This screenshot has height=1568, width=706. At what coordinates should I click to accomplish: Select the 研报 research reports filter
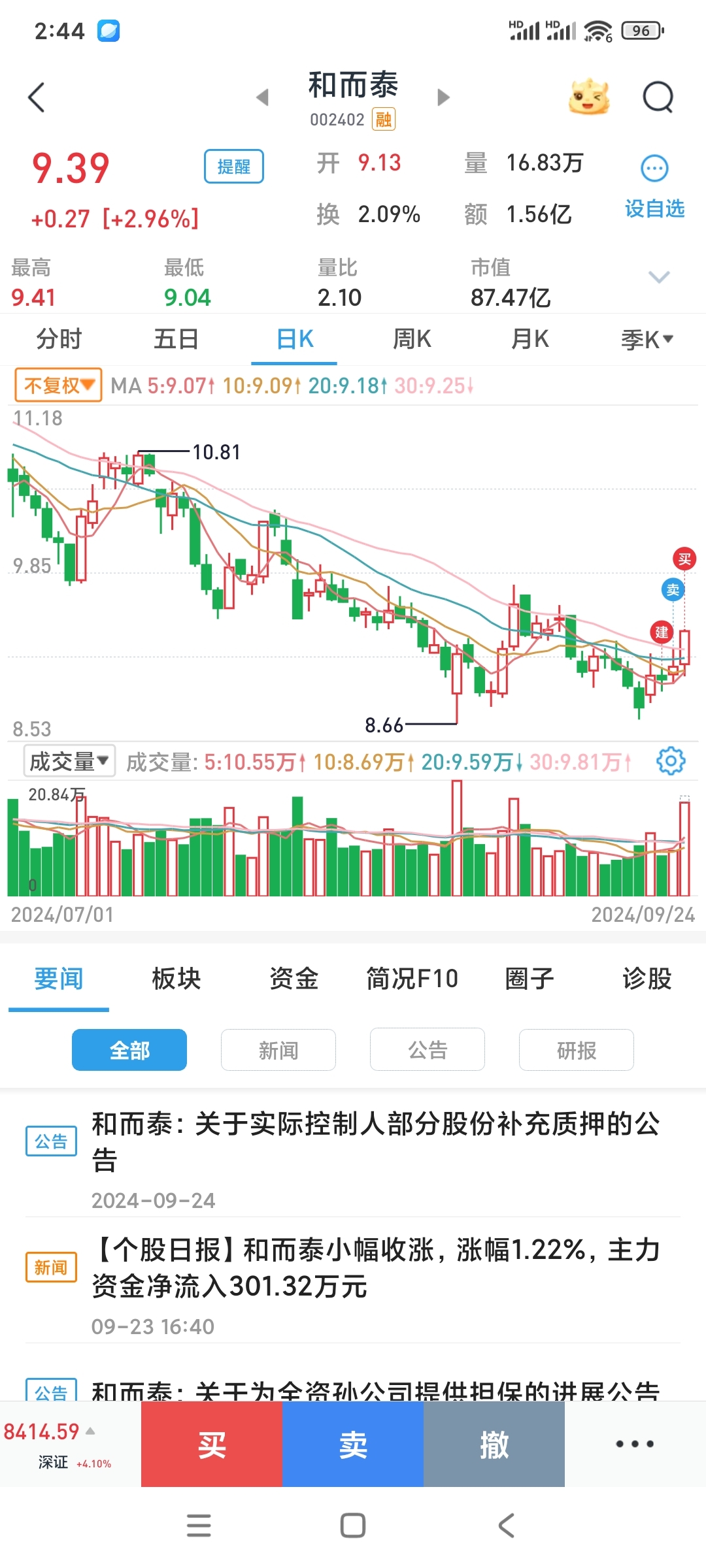pyautogui.click(x=576, y=1049)
